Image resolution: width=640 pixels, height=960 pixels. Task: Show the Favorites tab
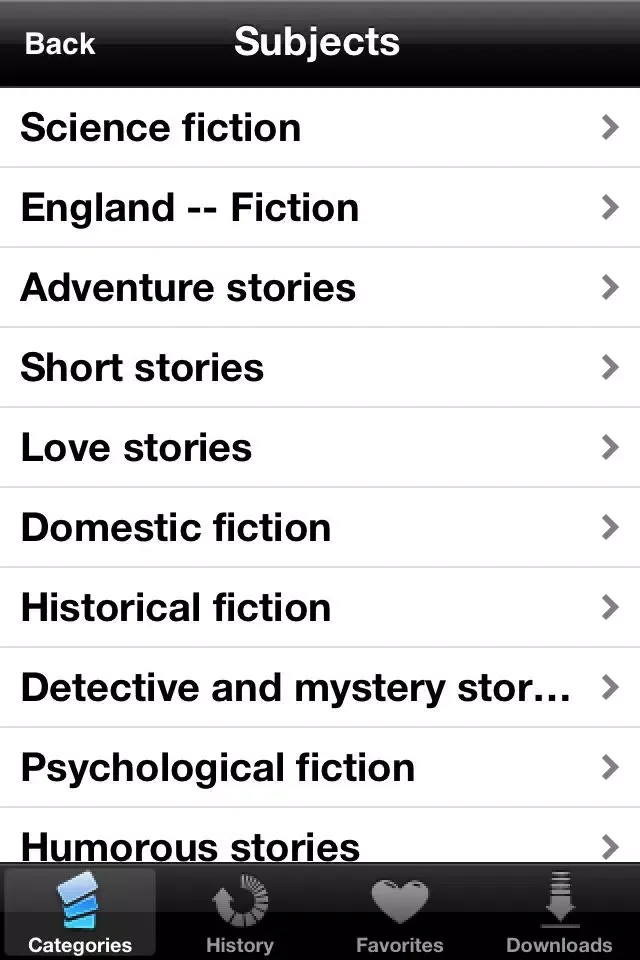[400, 914]
